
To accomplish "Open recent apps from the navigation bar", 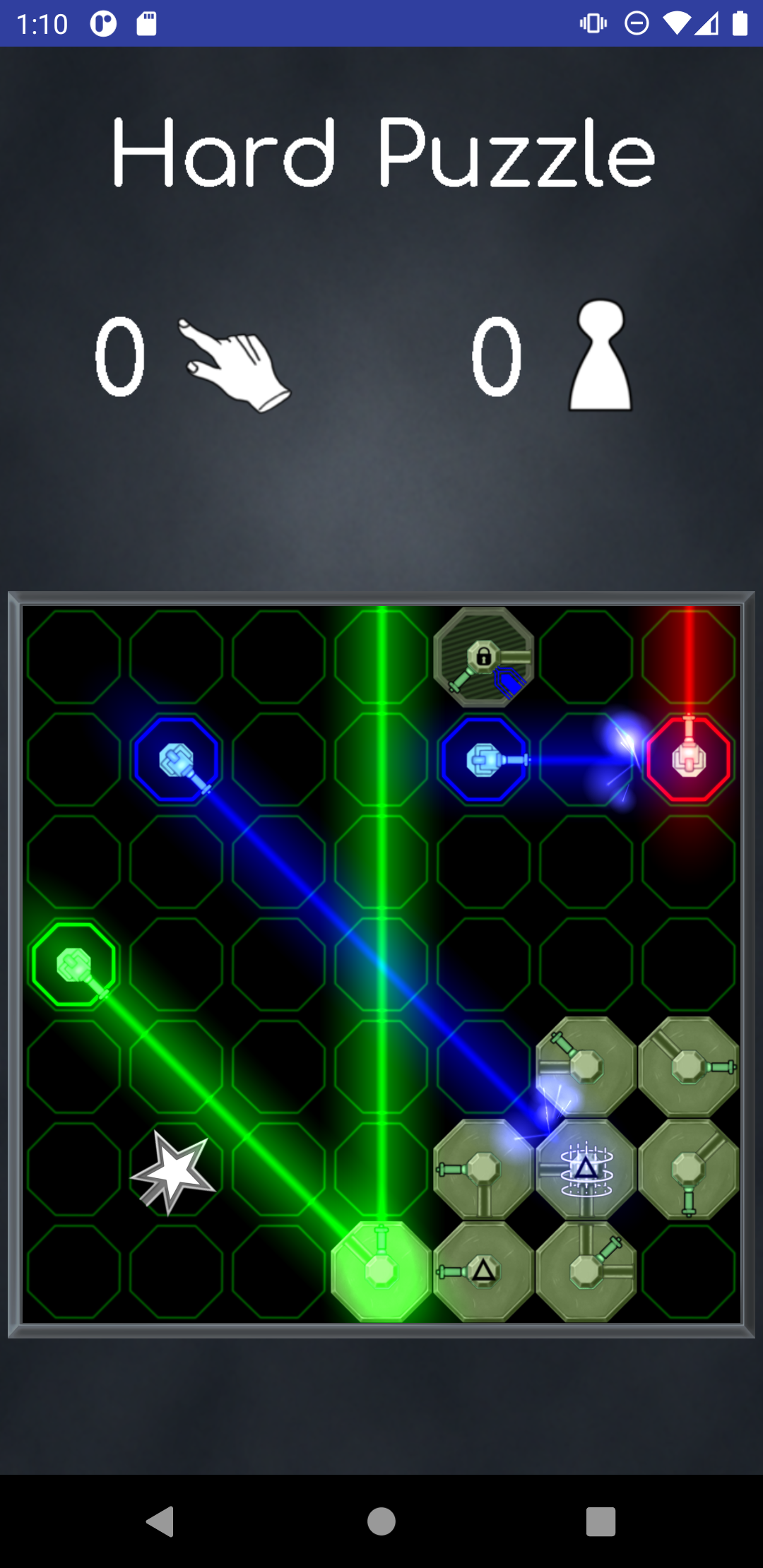I will click(x=601, y=1521).
